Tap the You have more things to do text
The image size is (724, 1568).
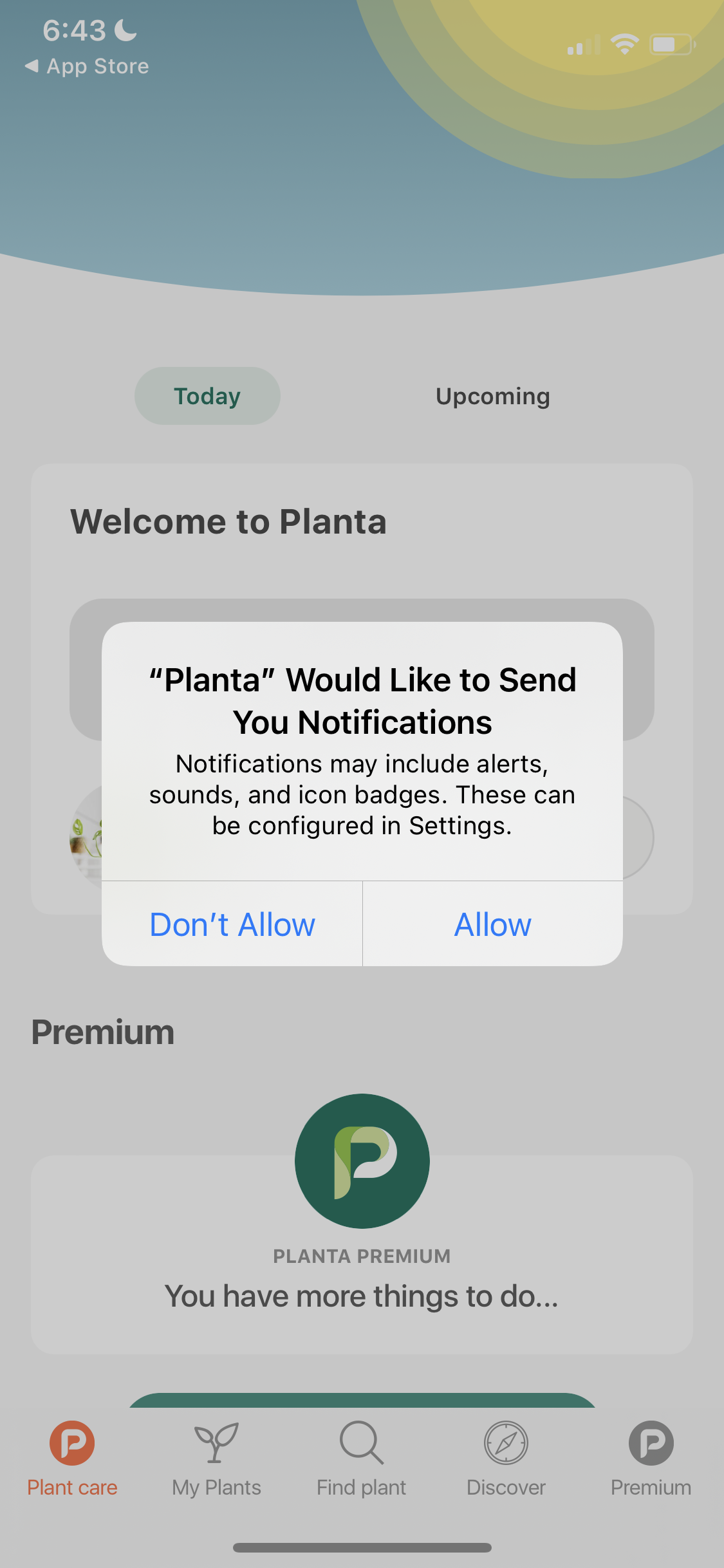click(x=362, y=1296)
